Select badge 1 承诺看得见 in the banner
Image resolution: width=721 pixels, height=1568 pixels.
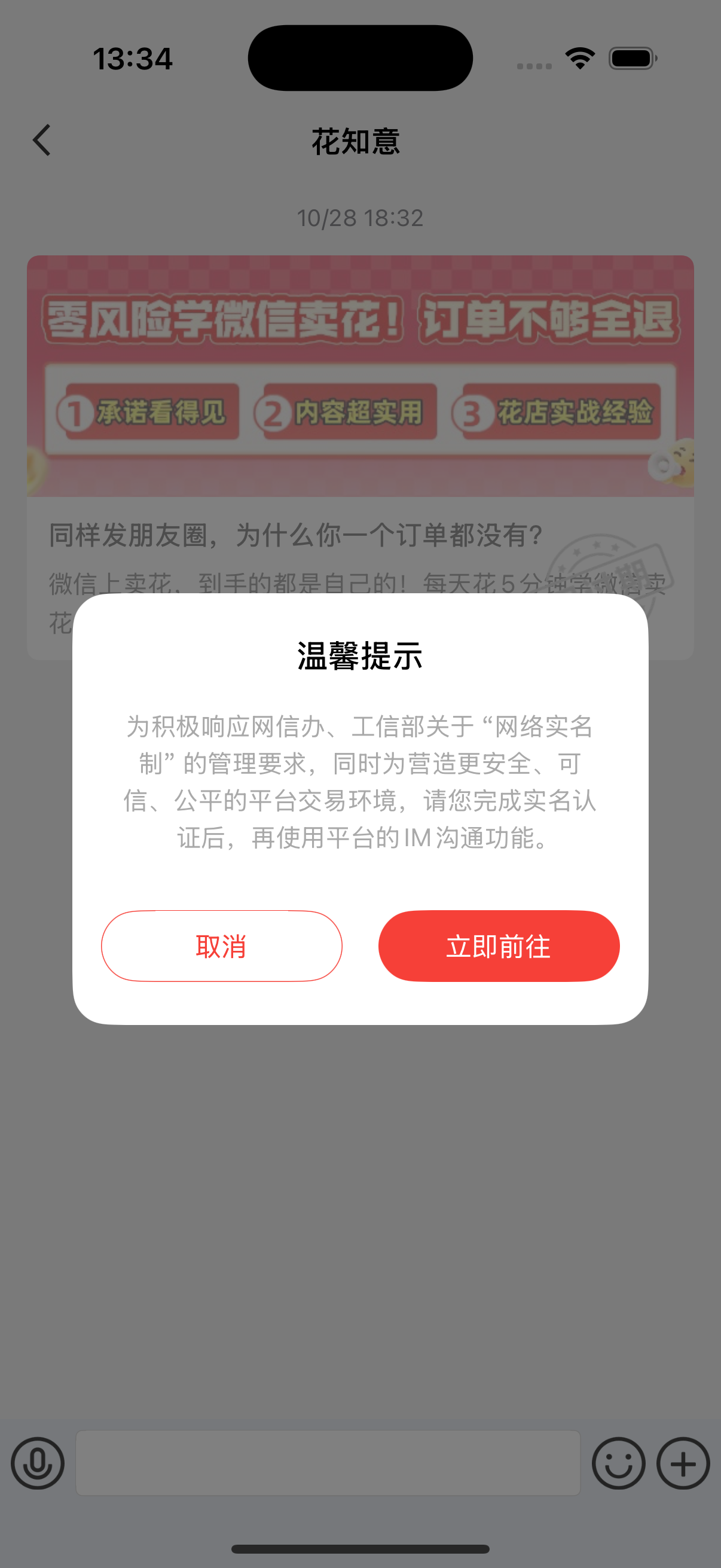(x=146, y=411)
